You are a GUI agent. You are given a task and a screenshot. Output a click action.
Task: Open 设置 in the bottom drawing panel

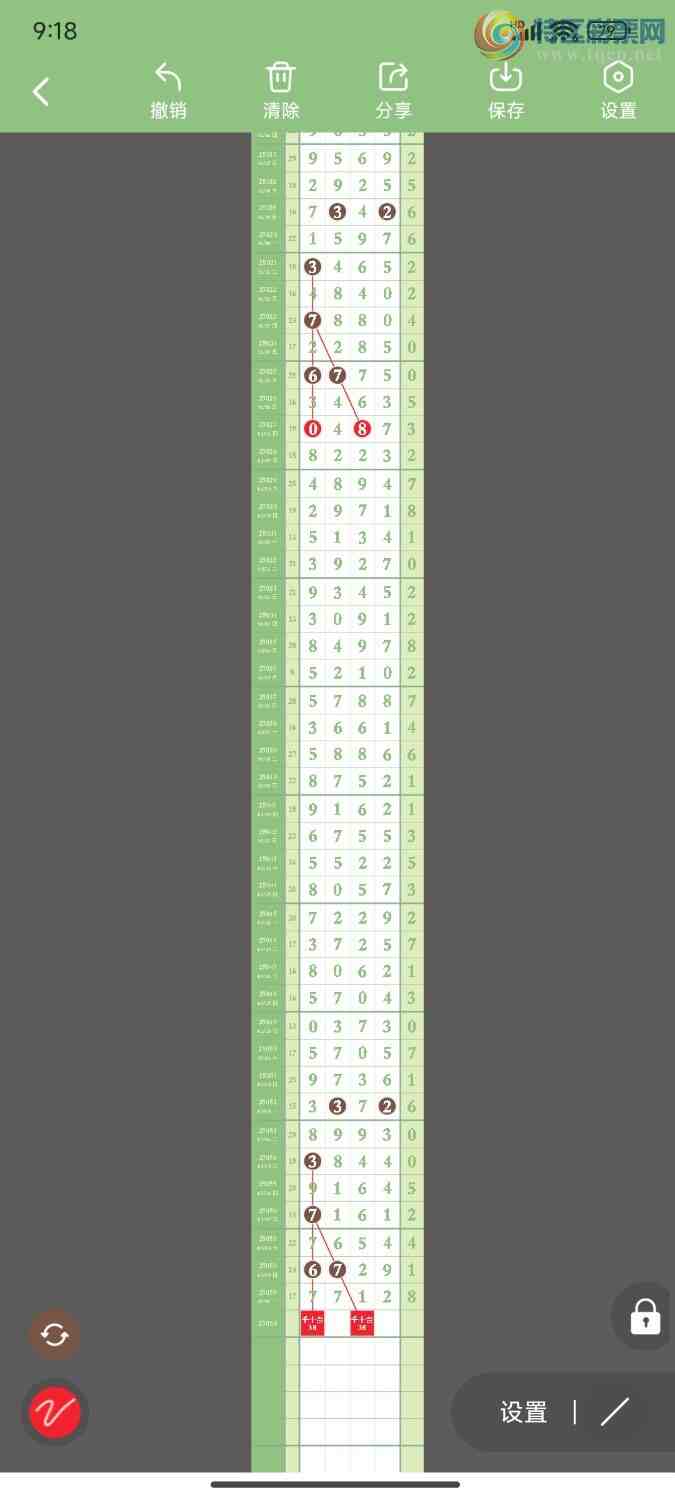tap(524, 1412)
